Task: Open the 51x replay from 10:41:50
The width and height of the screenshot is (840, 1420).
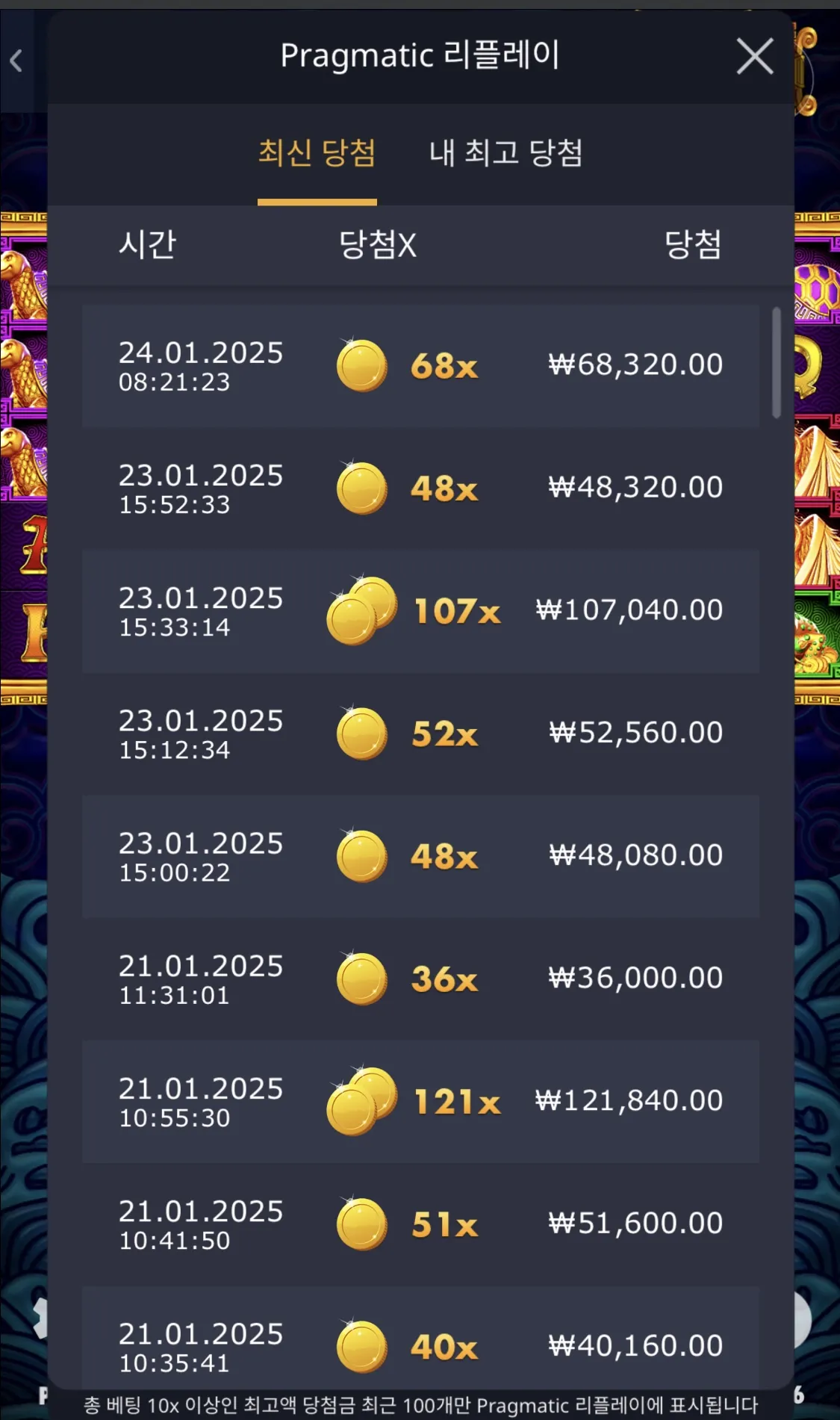Action: point(420,1224)
